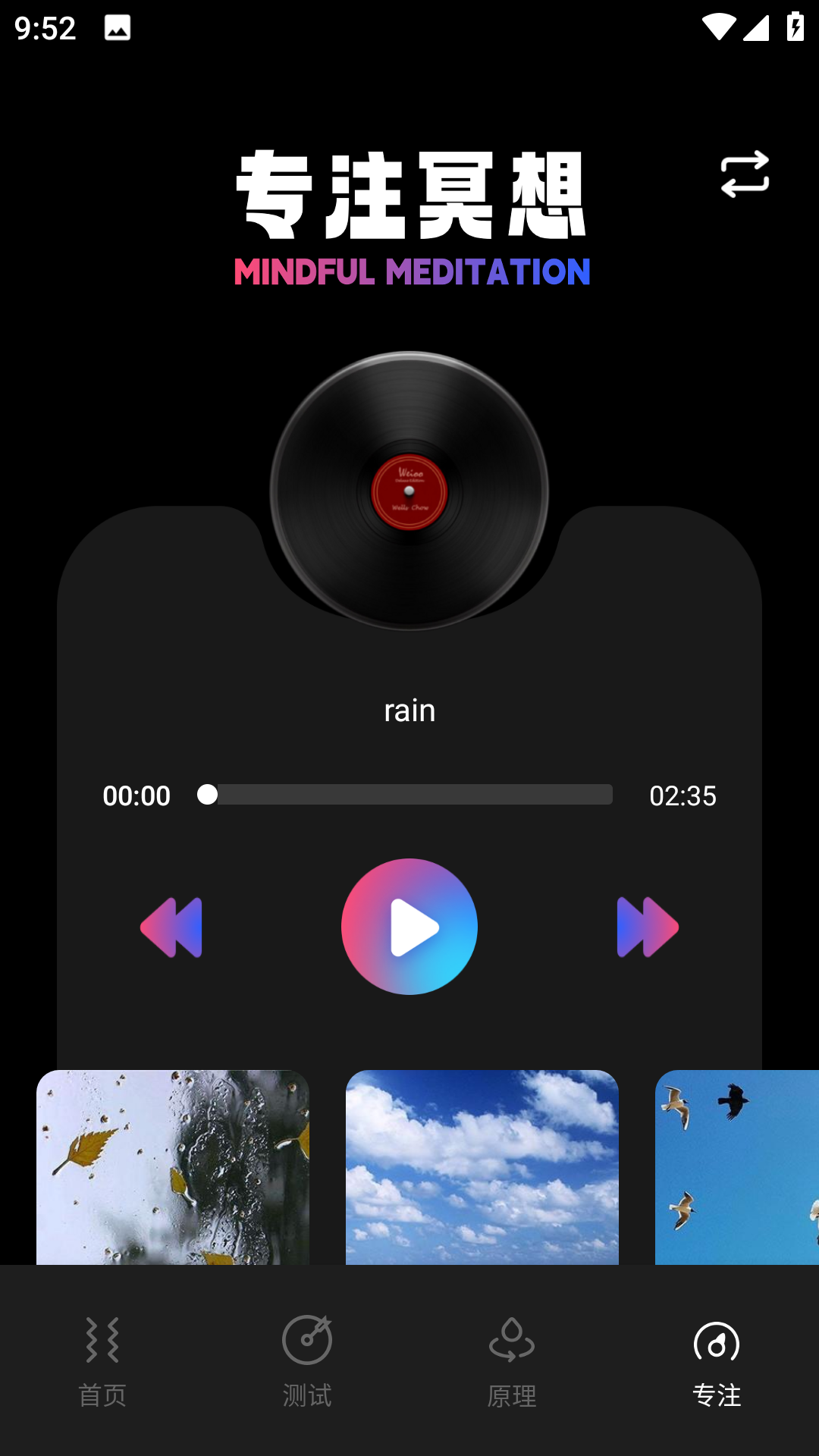This screenshot has width=819, height=1456.
Task: Select the seagulls sound thumbnail
Action: point(737,1166)
